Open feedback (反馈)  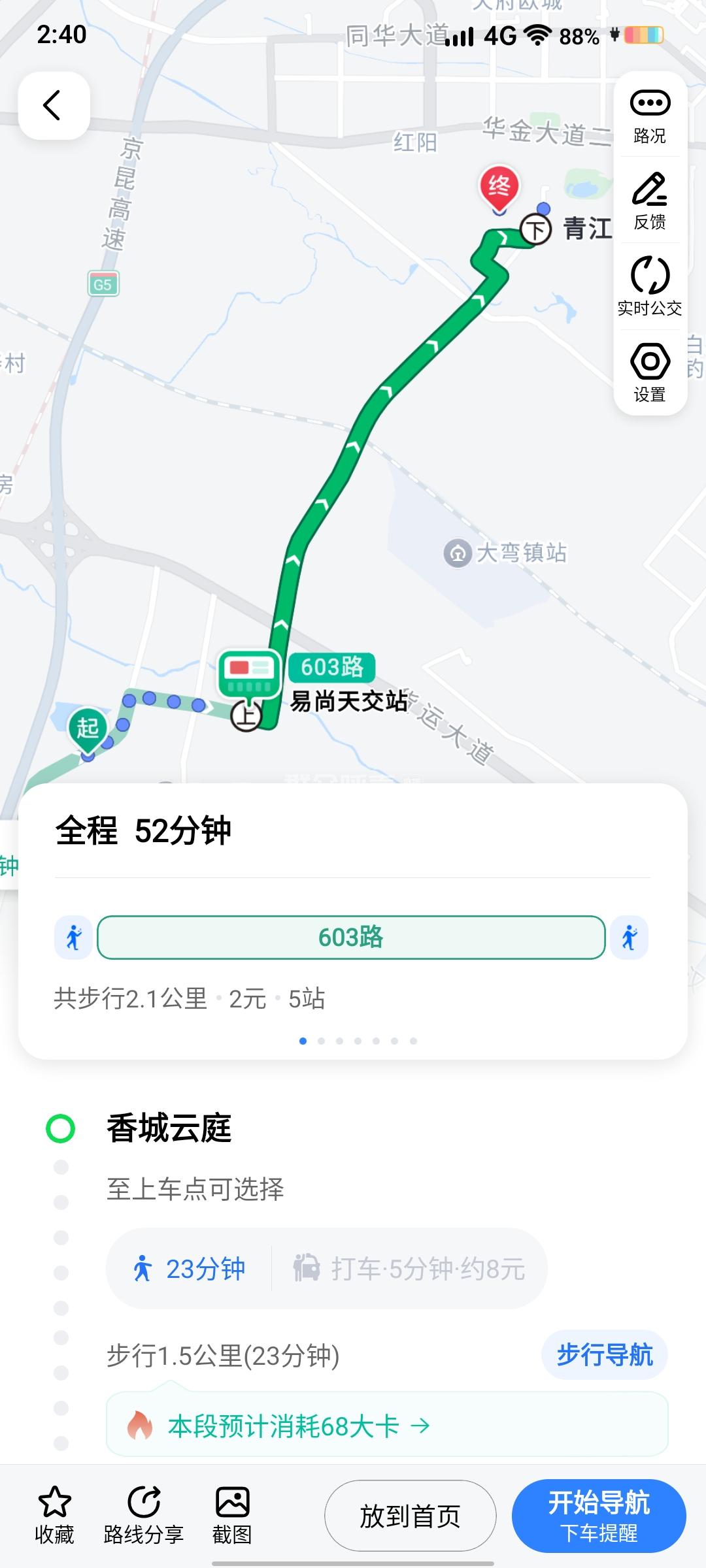(649, 201)
